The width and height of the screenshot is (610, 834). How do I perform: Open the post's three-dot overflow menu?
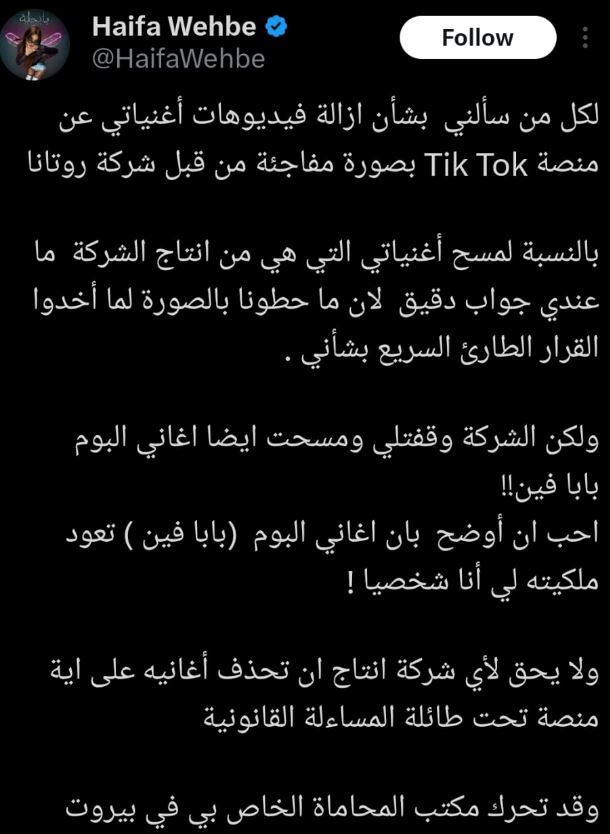[585, 38]
